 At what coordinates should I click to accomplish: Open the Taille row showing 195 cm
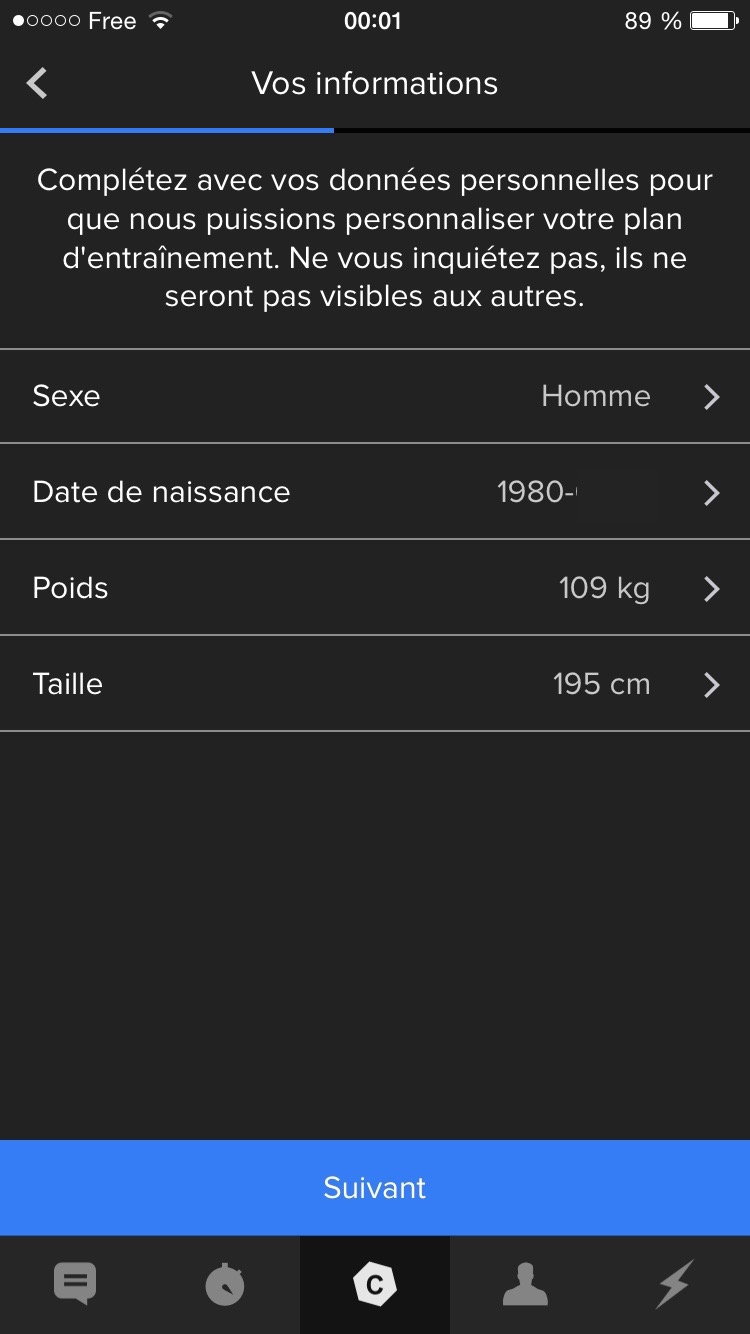point(375,684)
